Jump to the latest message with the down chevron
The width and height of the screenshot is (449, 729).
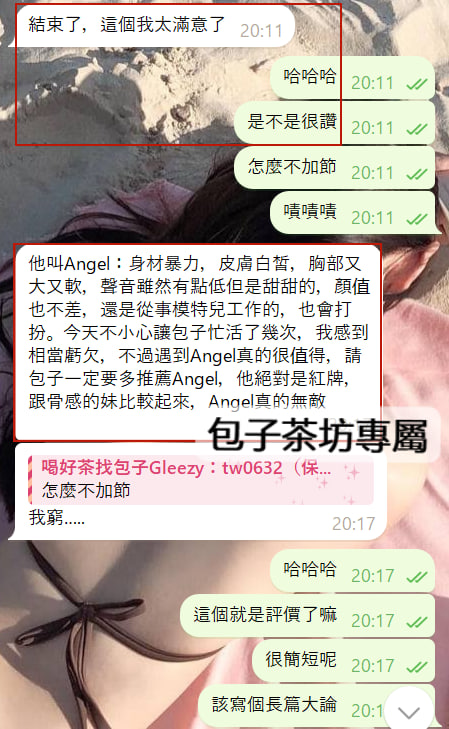click(409, 710)
